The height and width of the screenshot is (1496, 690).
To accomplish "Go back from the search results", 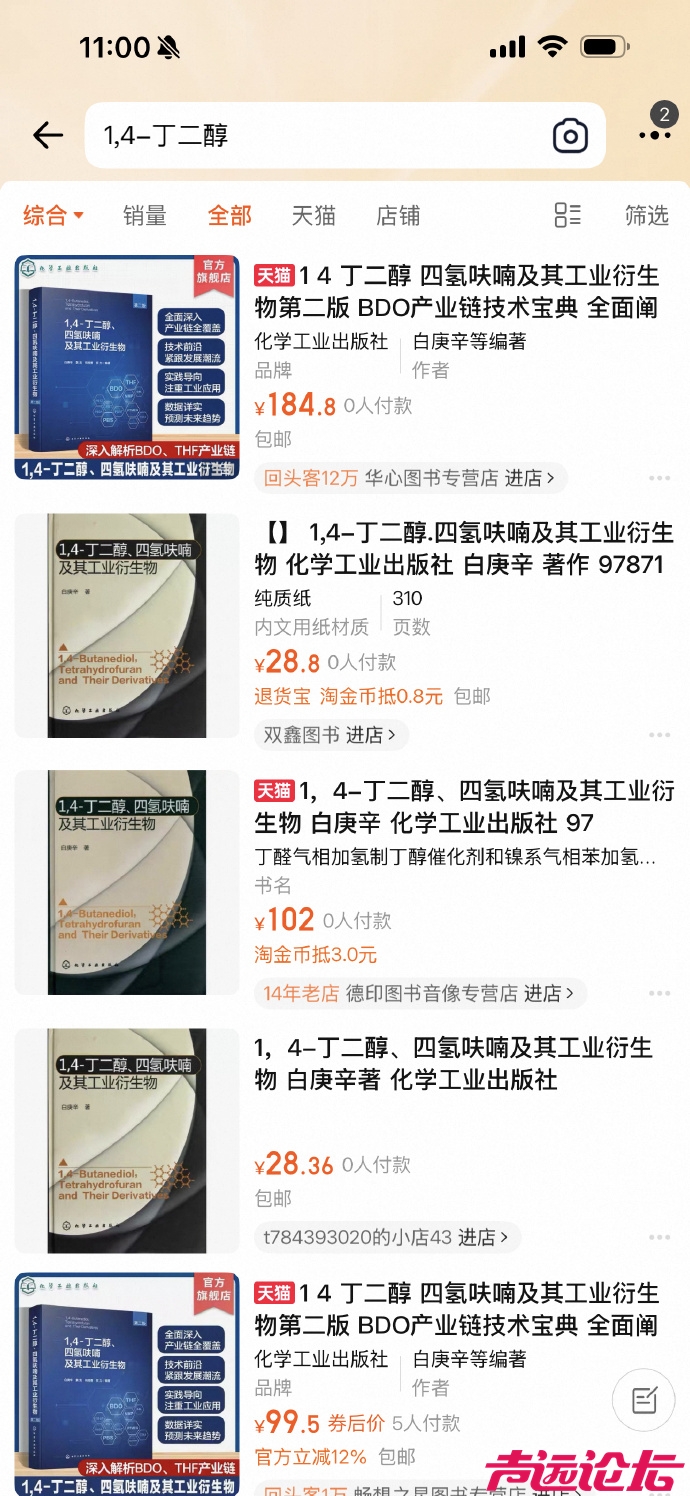I will coord(47,135).
